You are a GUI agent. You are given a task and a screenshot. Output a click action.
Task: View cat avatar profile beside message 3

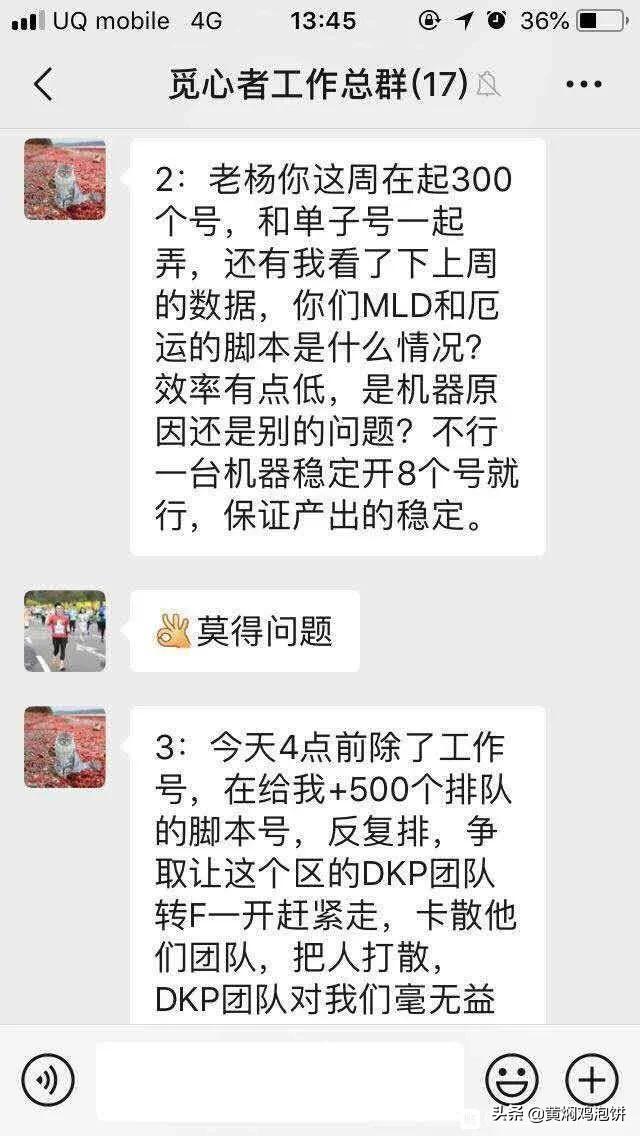pyautogui.click(x=65, y=747)
